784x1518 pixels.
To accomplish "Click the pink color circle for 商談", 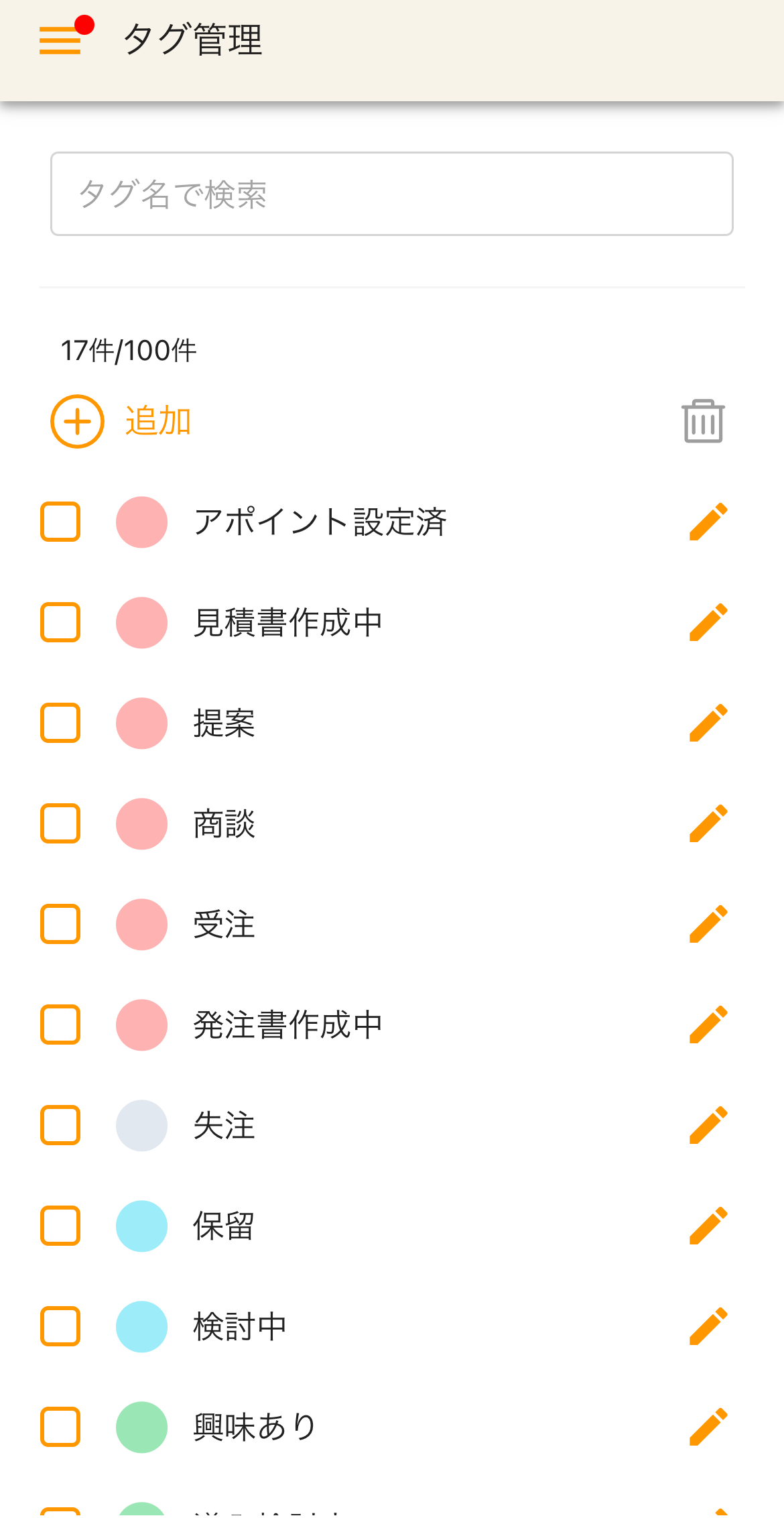I will pos(141,823).
